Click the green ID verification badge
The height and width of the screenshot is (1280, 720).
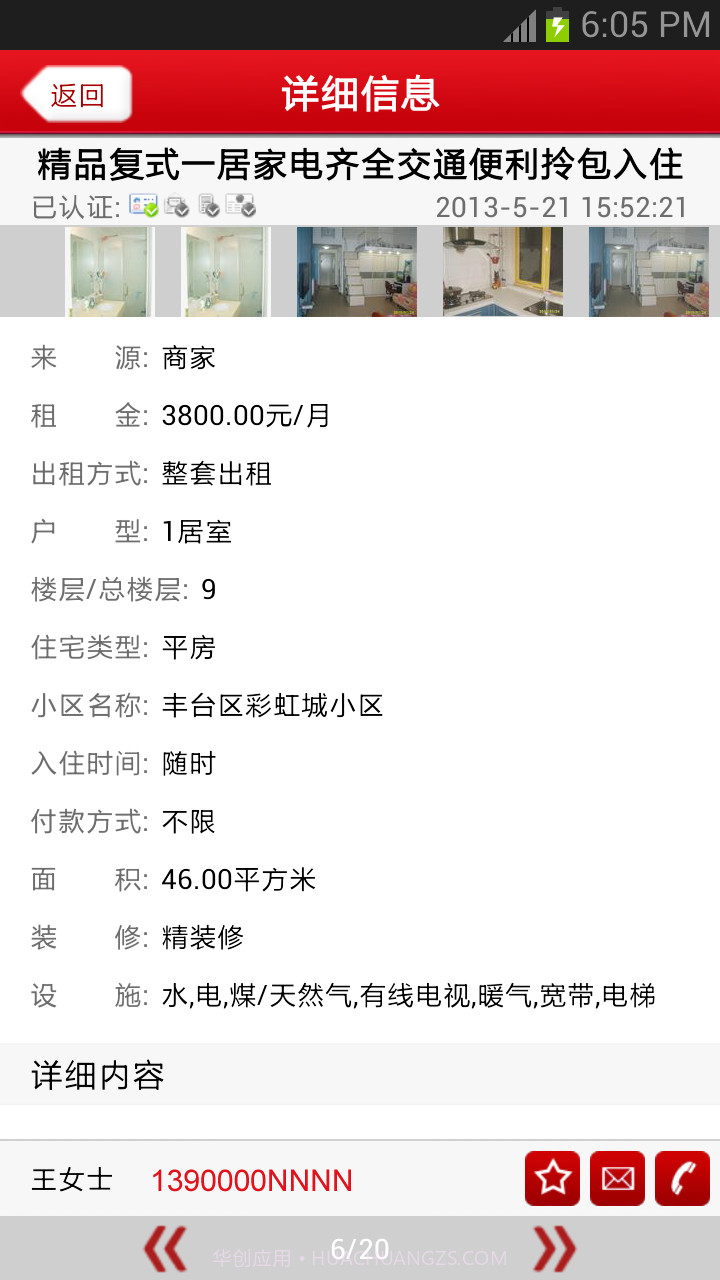(x=140, y=206)
